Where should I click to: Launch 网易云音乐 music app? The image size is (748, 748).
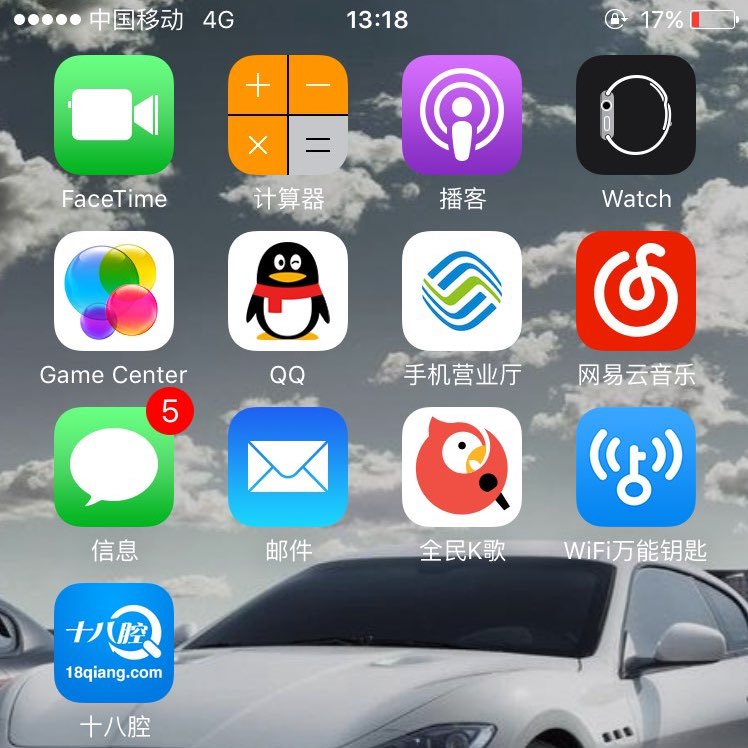point(636,291)
